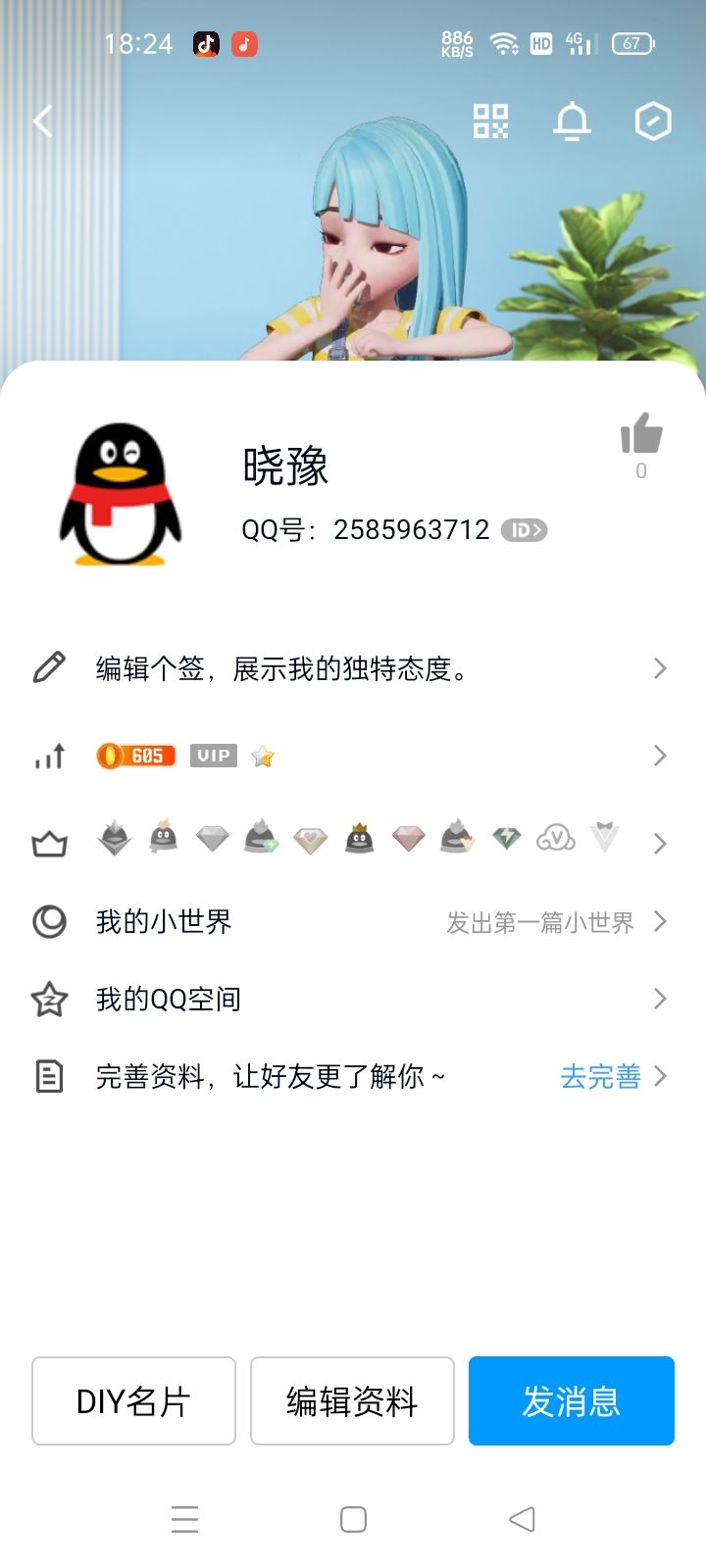The height and width of the screenshot is (1568, 706).
Task: Open the notification bell in header
Action: point(572,122)
